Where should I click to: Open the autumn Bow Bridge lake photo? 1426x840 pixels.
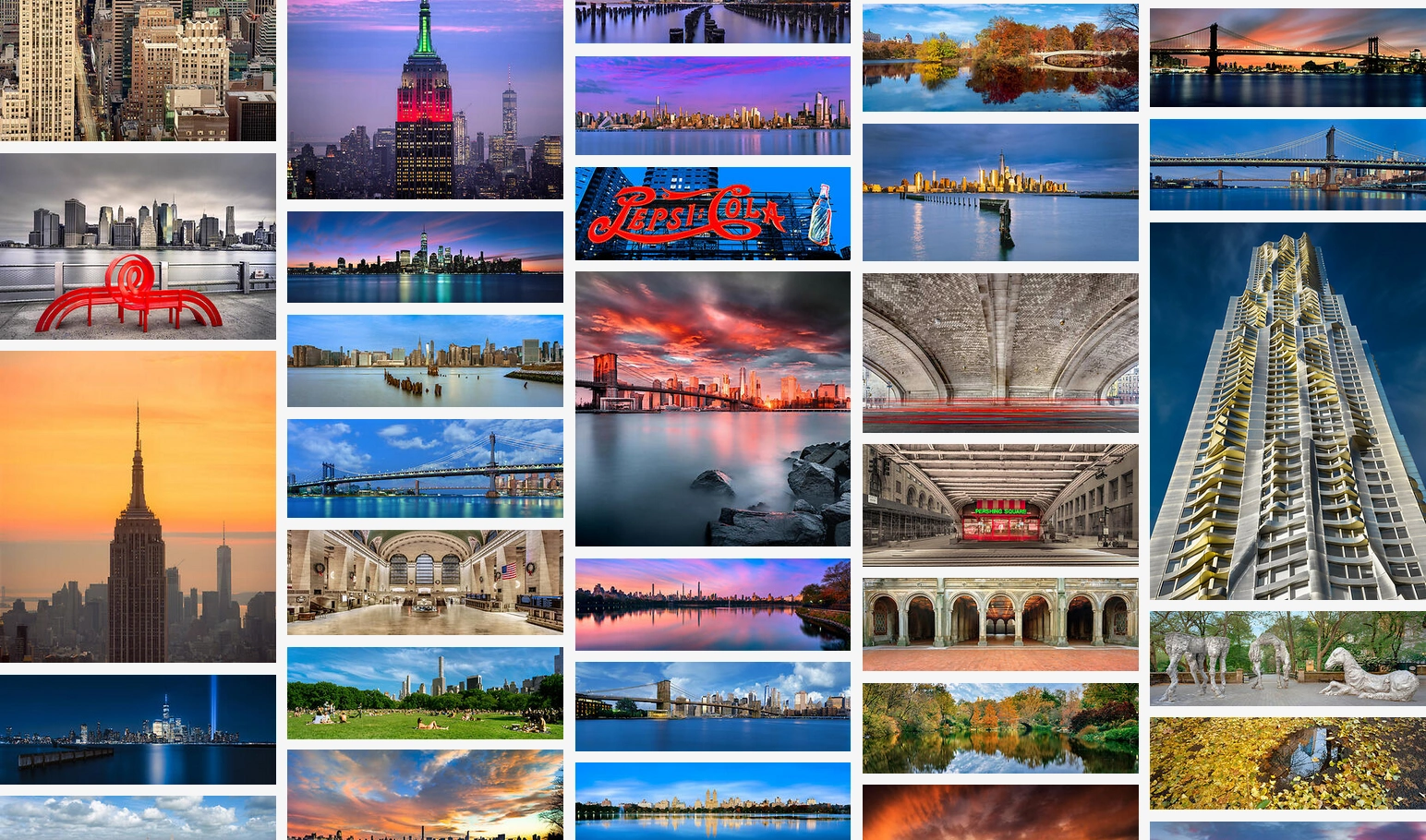(1000, 57)
